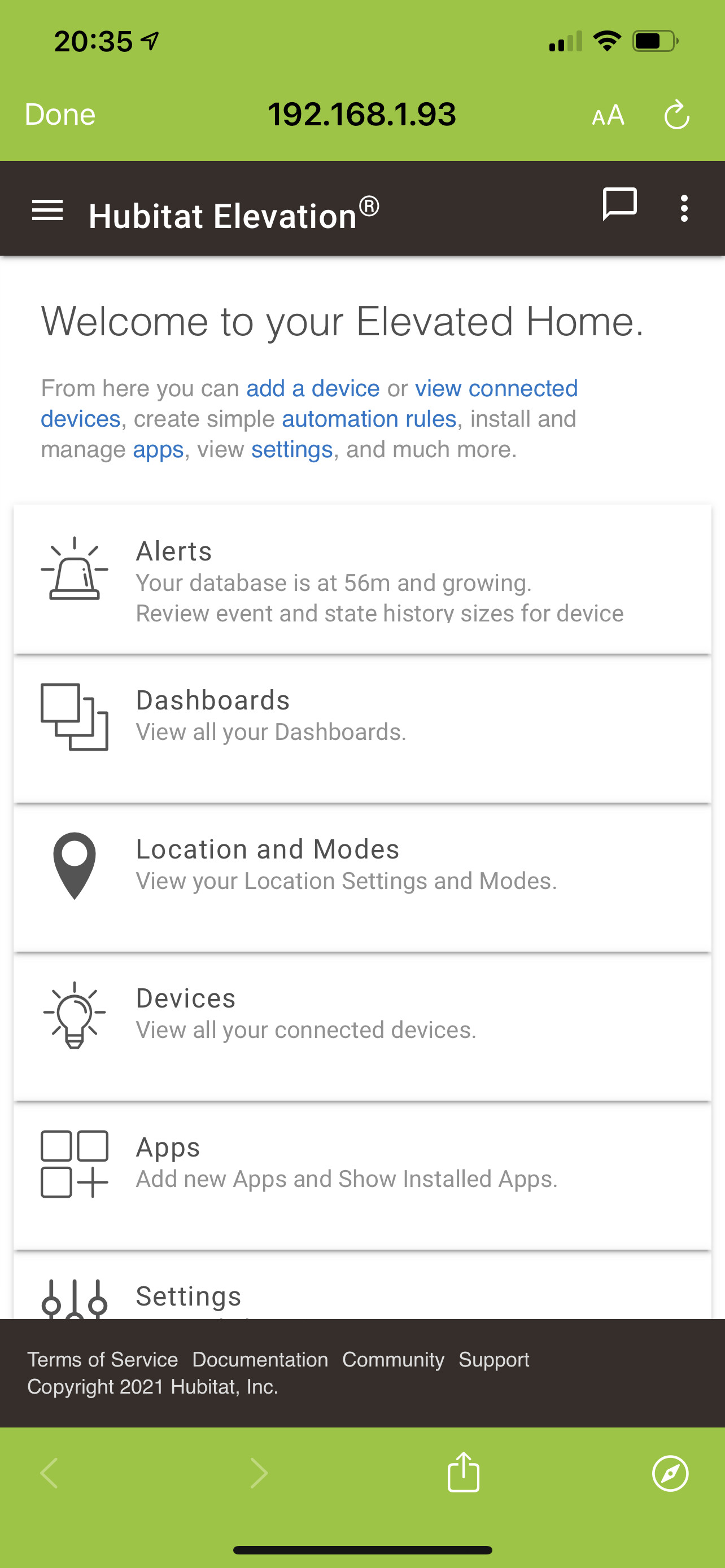Open the Support link

(x=493, y=1359)
